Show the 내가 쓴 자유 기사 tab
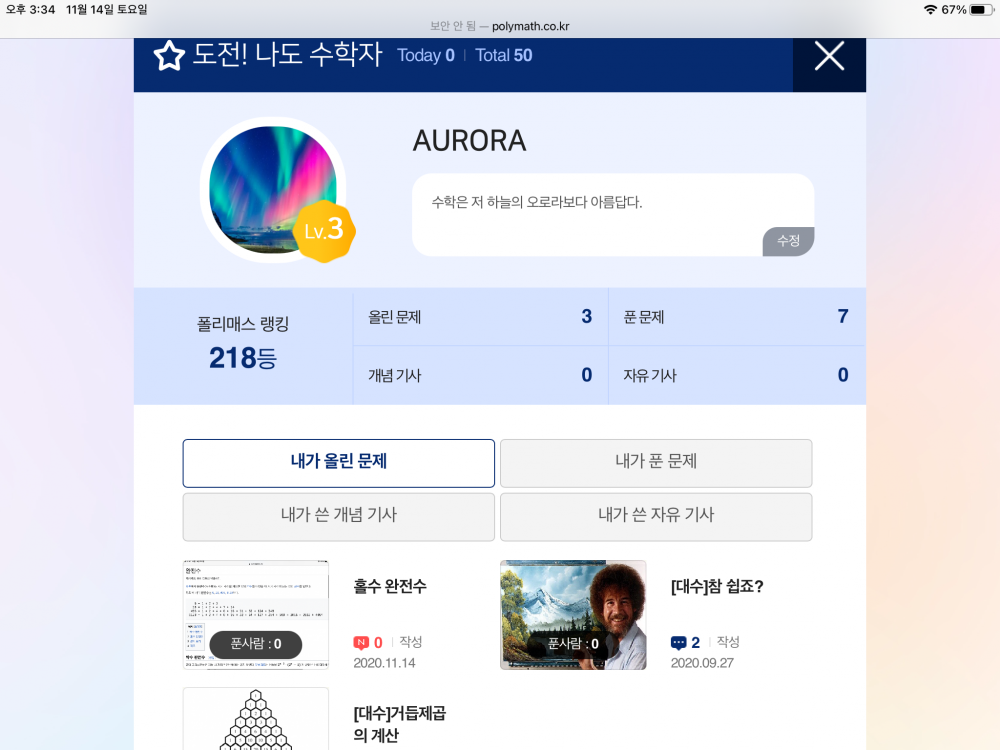This screenshot has height=750, width=1000. coord(656,515)
